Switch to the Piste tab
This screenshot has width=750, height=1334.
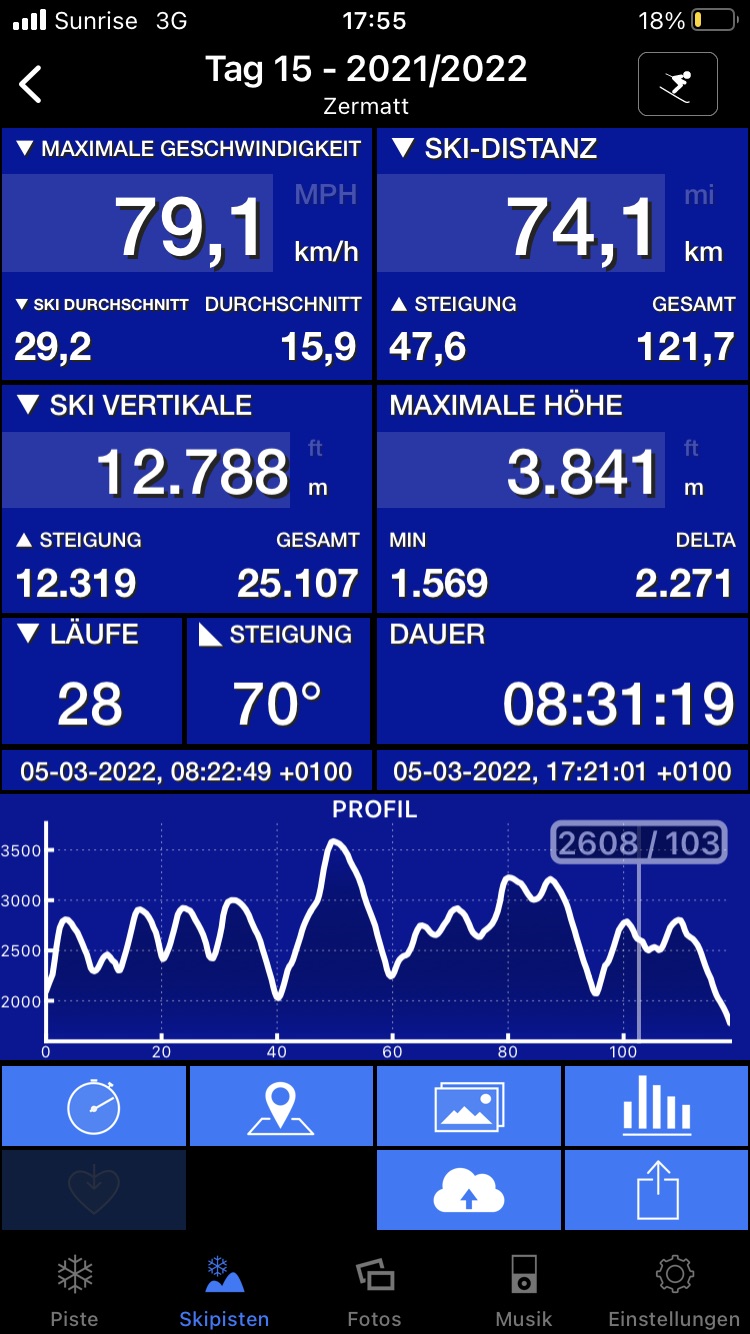pyautogui.click(x=75, y=1290)
